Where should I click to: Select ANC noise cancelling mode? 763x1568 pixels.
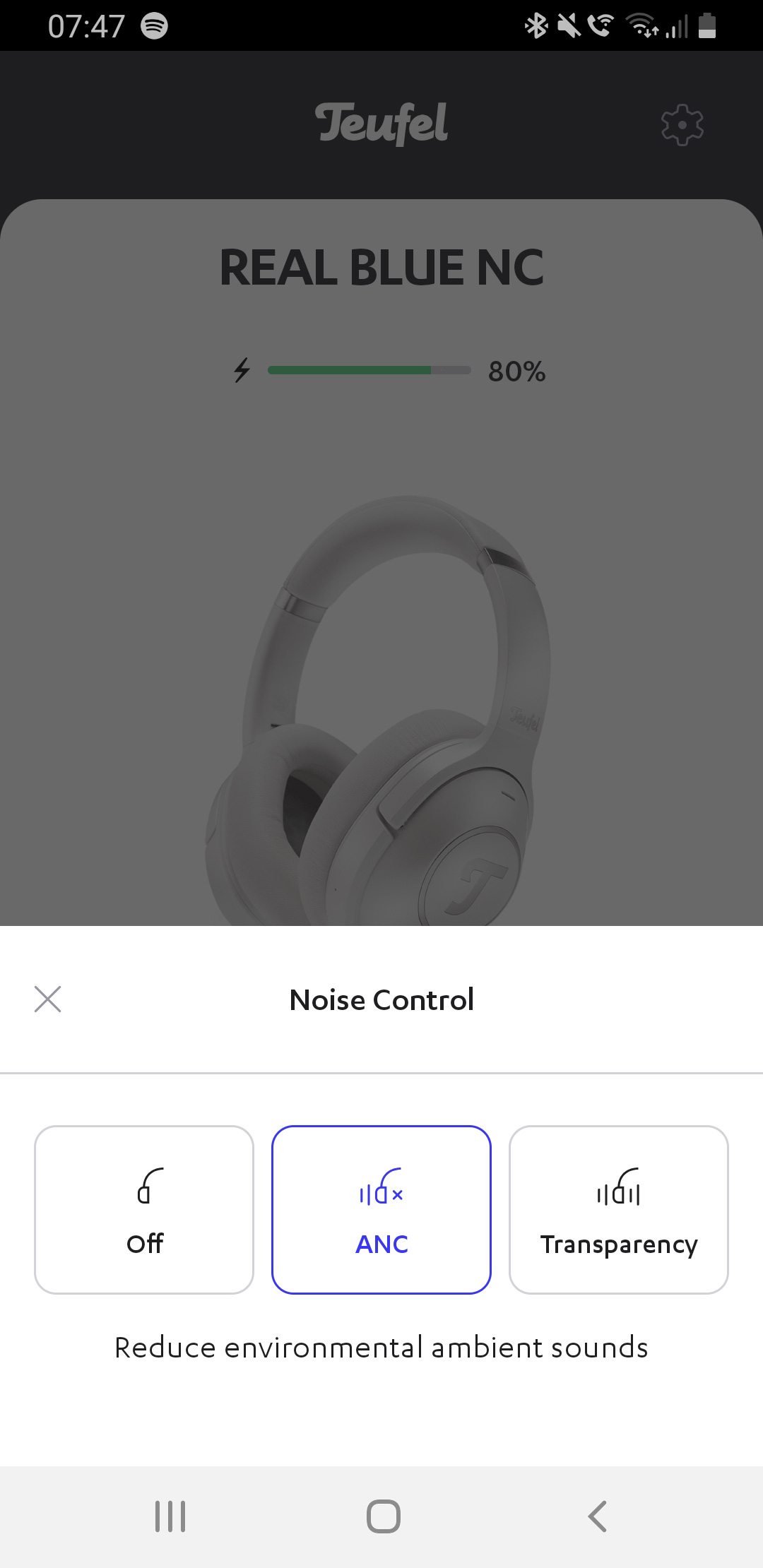[x=381, y=1209]
